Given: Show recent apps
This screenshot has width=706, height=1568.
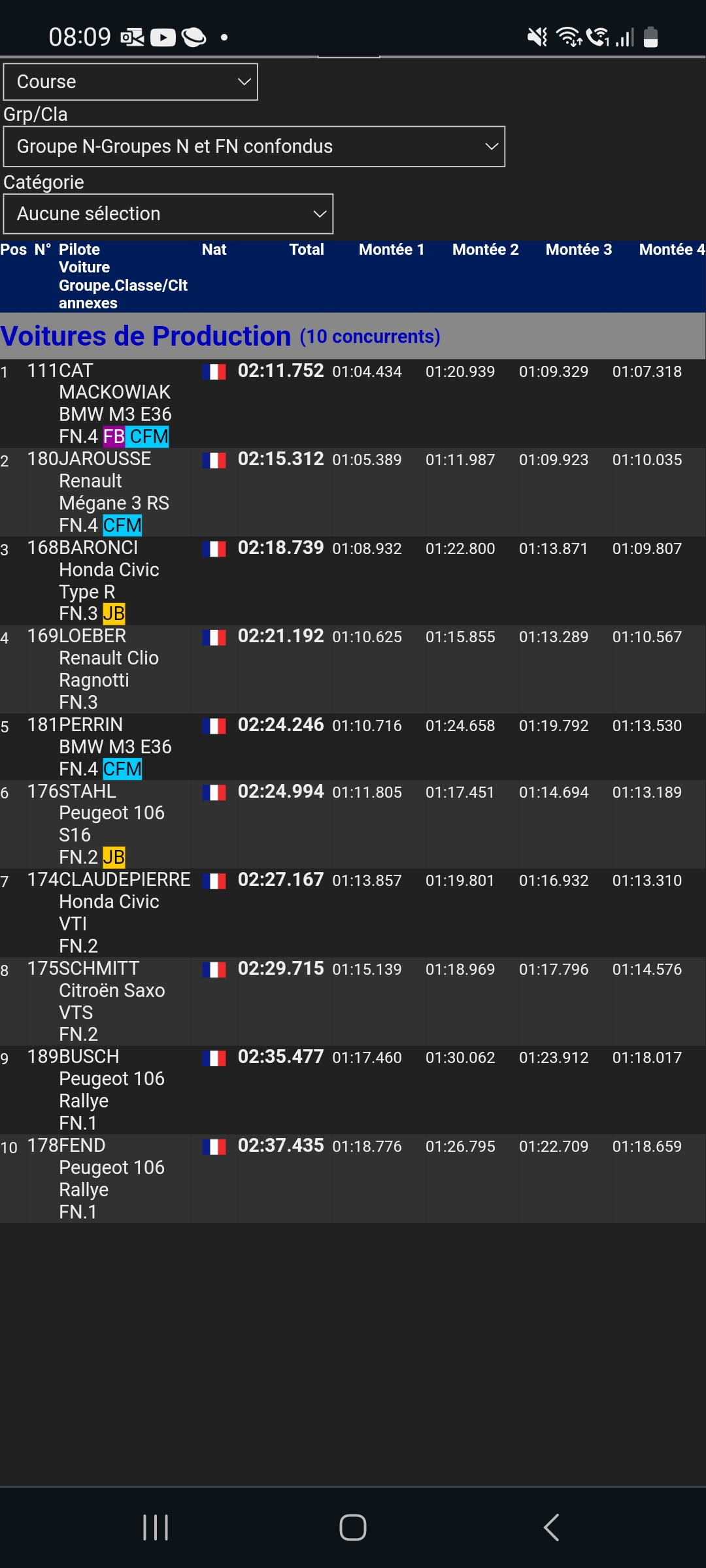Looking at the screenshot, I should (156, 1527).
